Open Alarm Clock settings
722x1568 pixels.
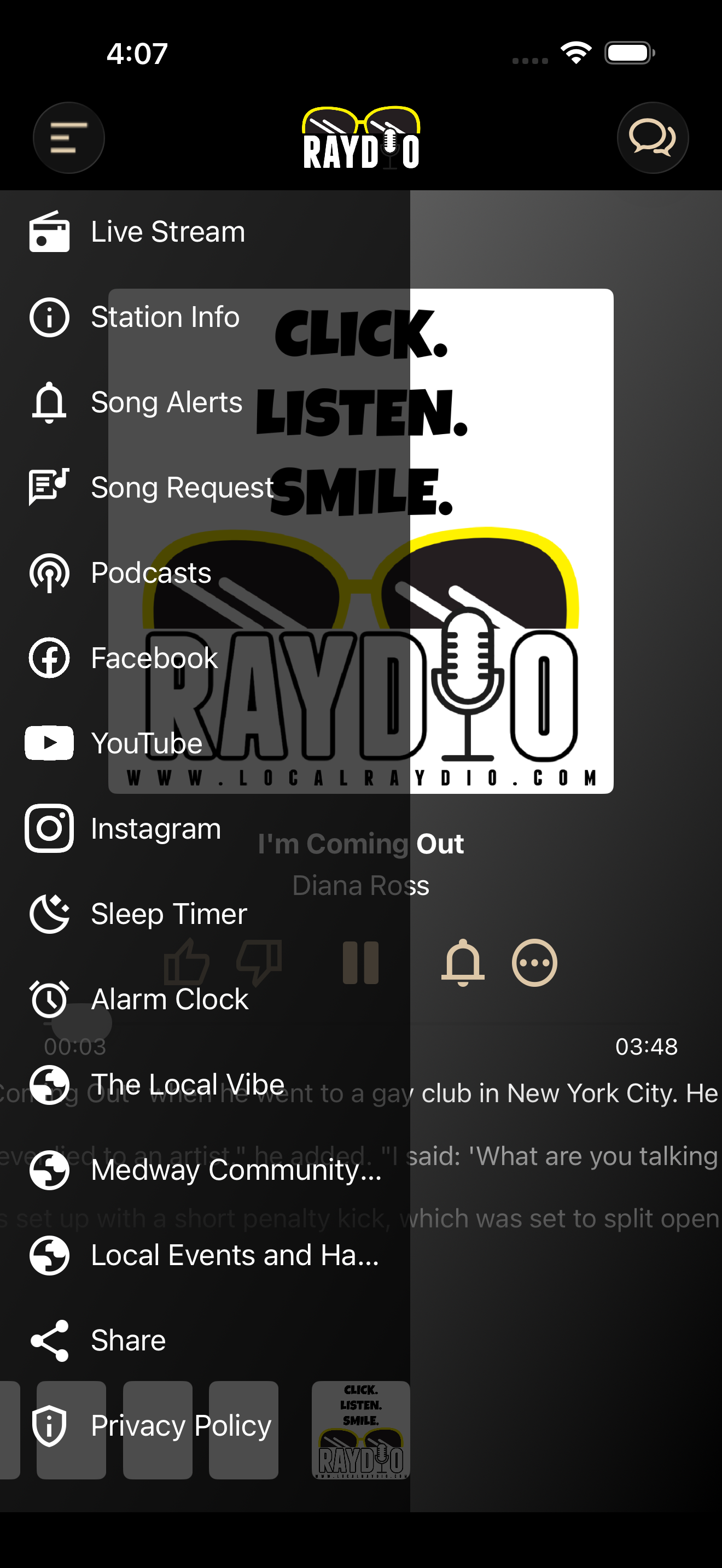205,999
